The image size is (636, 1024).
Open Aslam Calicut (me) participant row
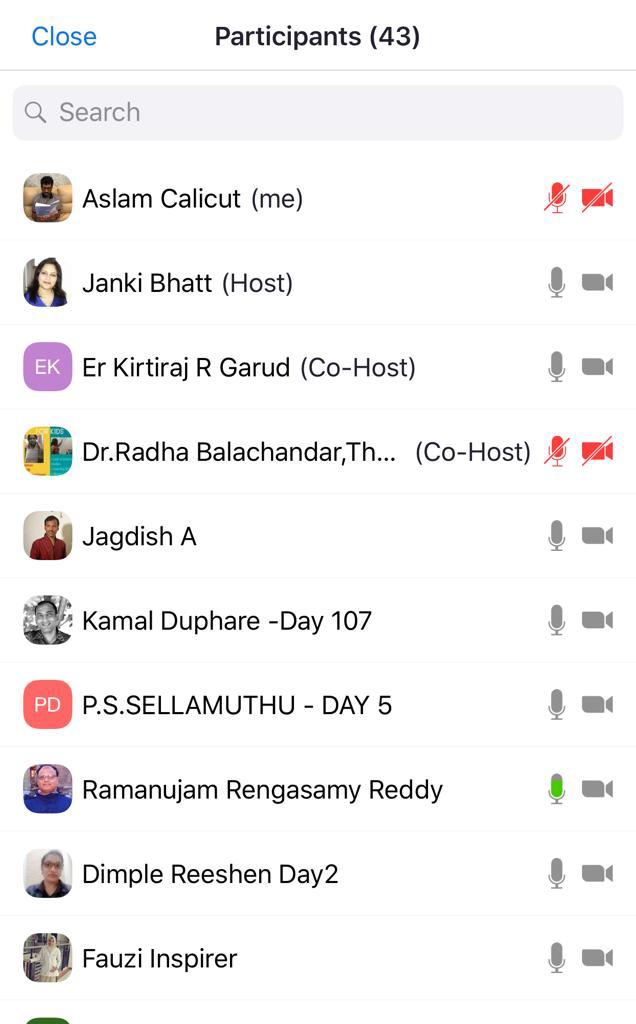tap(192, 199)
